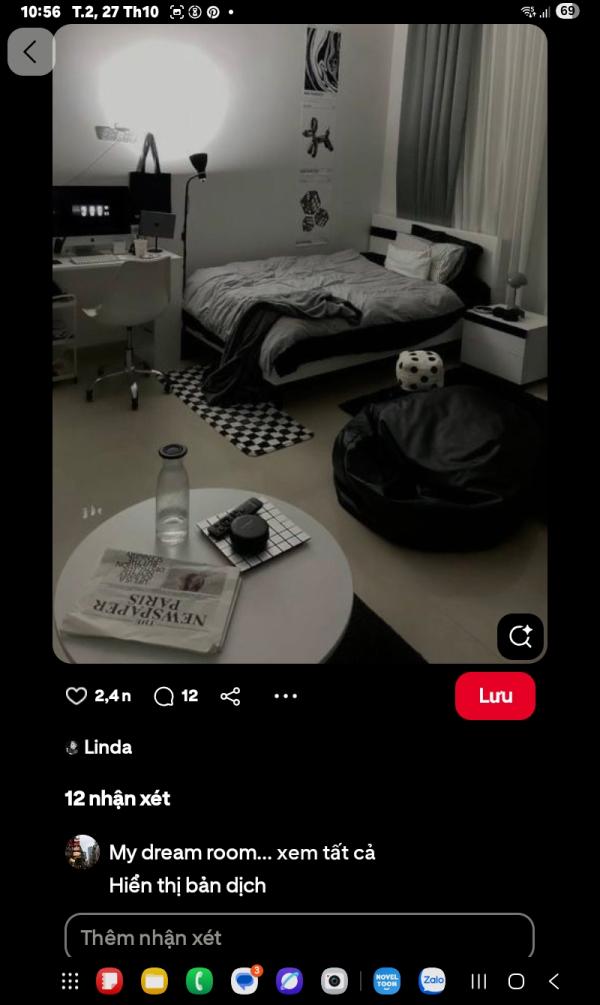This screenshot has height=1005, width=600.
Task: Launch the Camera app from taskbar
Action: [x=334, y=981]
